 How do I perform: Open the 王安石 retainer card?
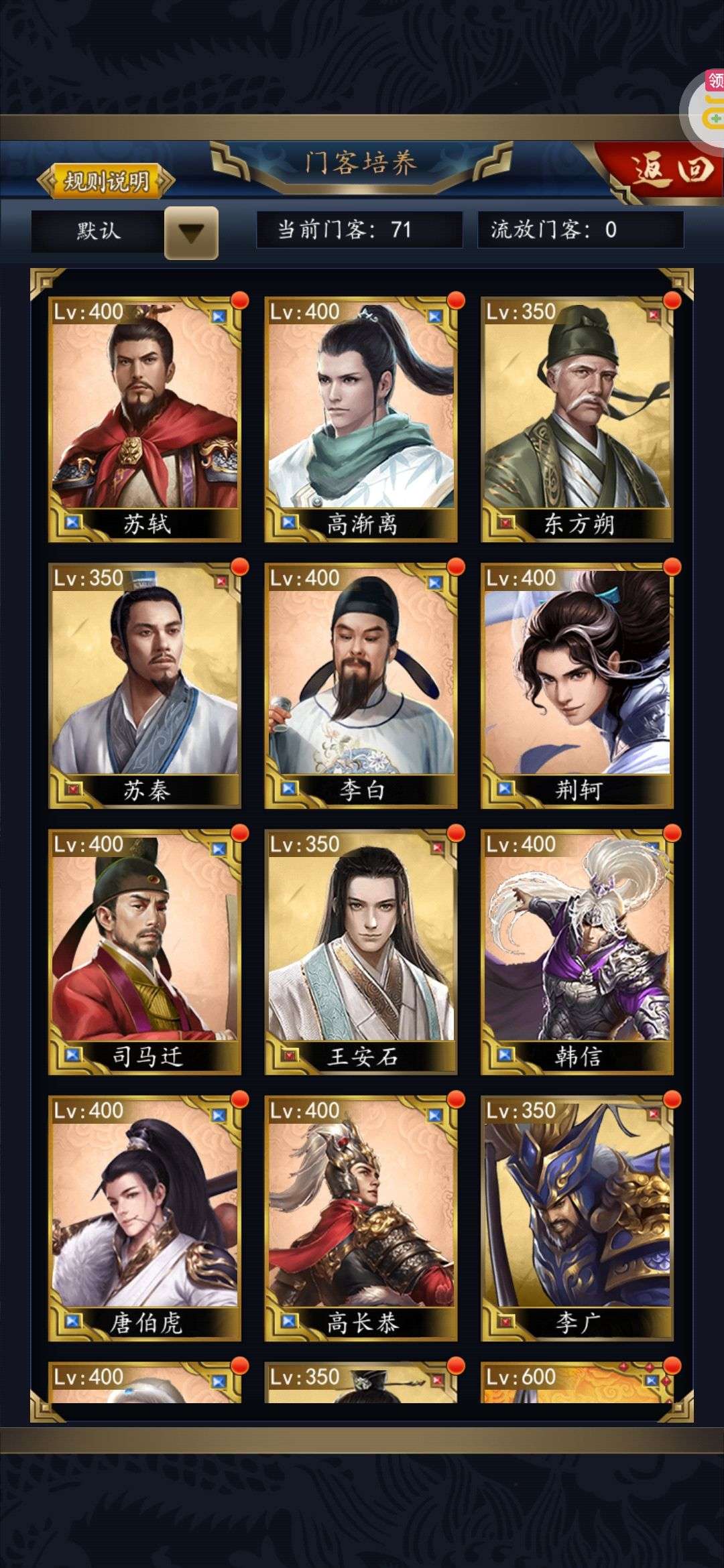(x=361, y=952)
